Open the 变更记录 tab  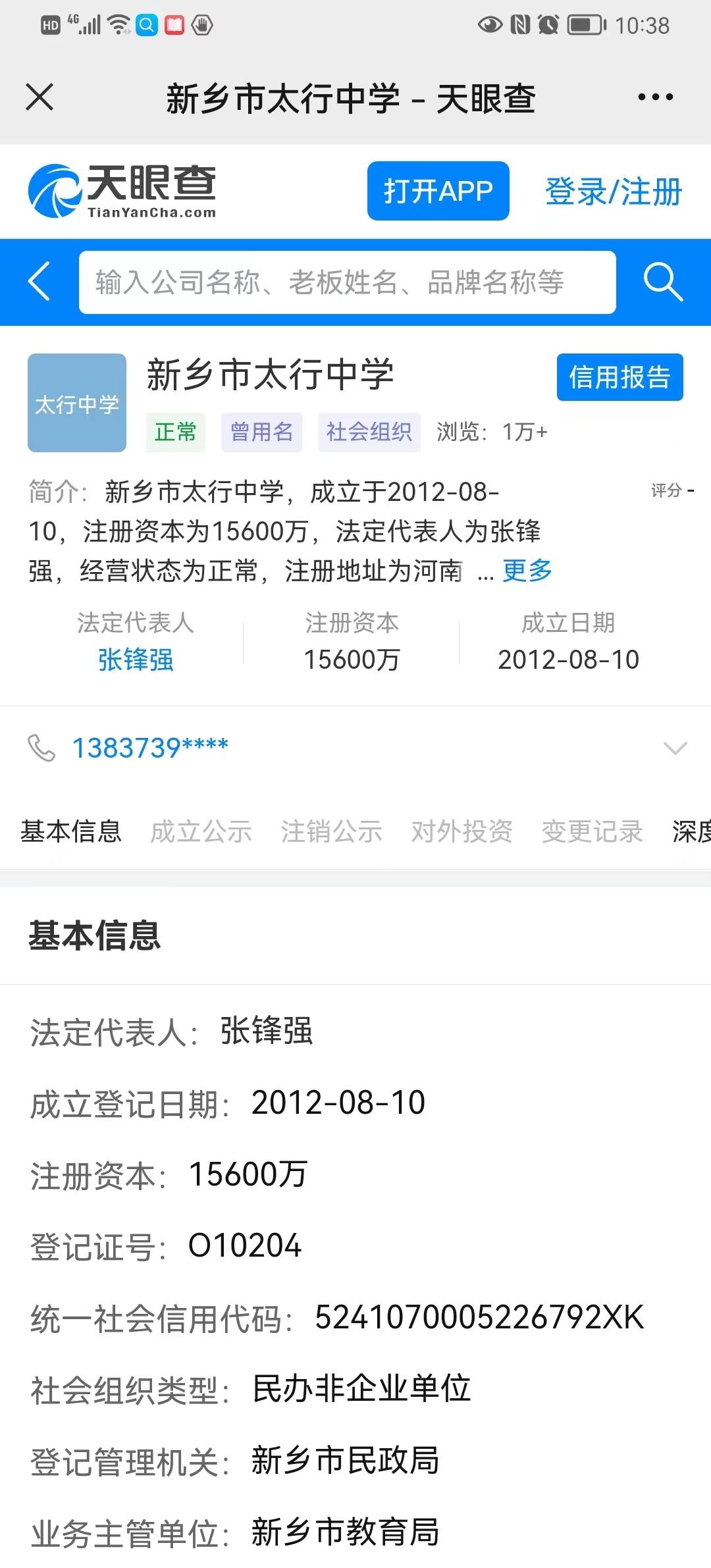(591, 832)
